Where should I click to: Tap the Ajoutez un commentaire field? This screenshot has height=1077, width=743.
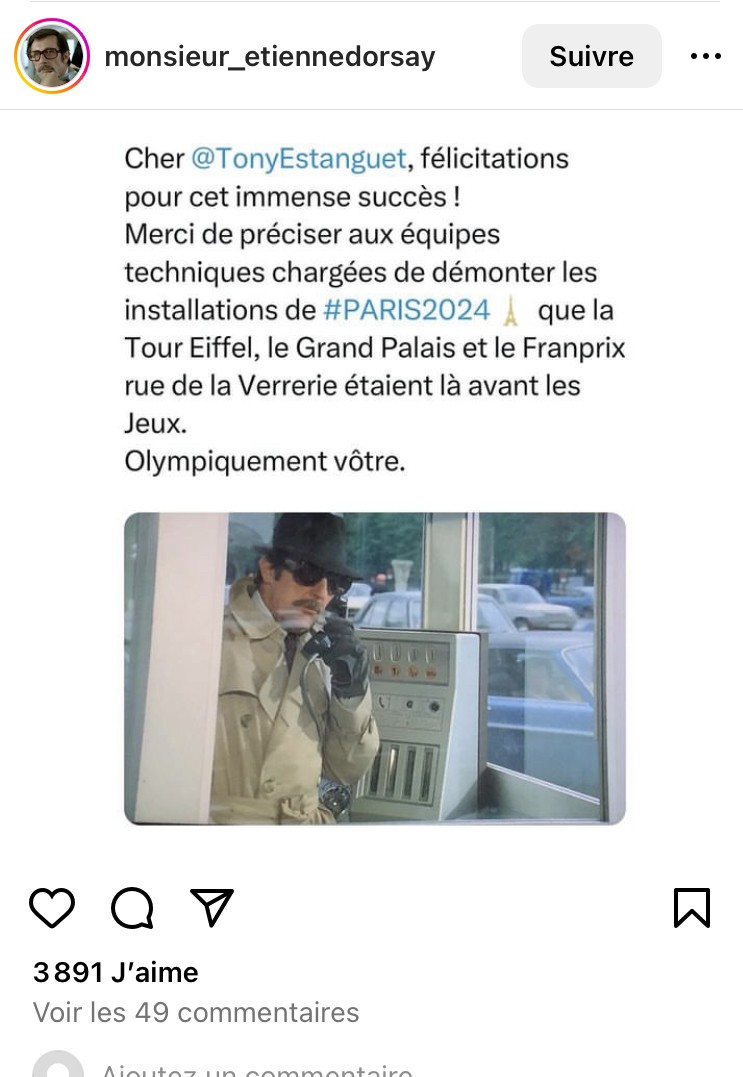257,1068
